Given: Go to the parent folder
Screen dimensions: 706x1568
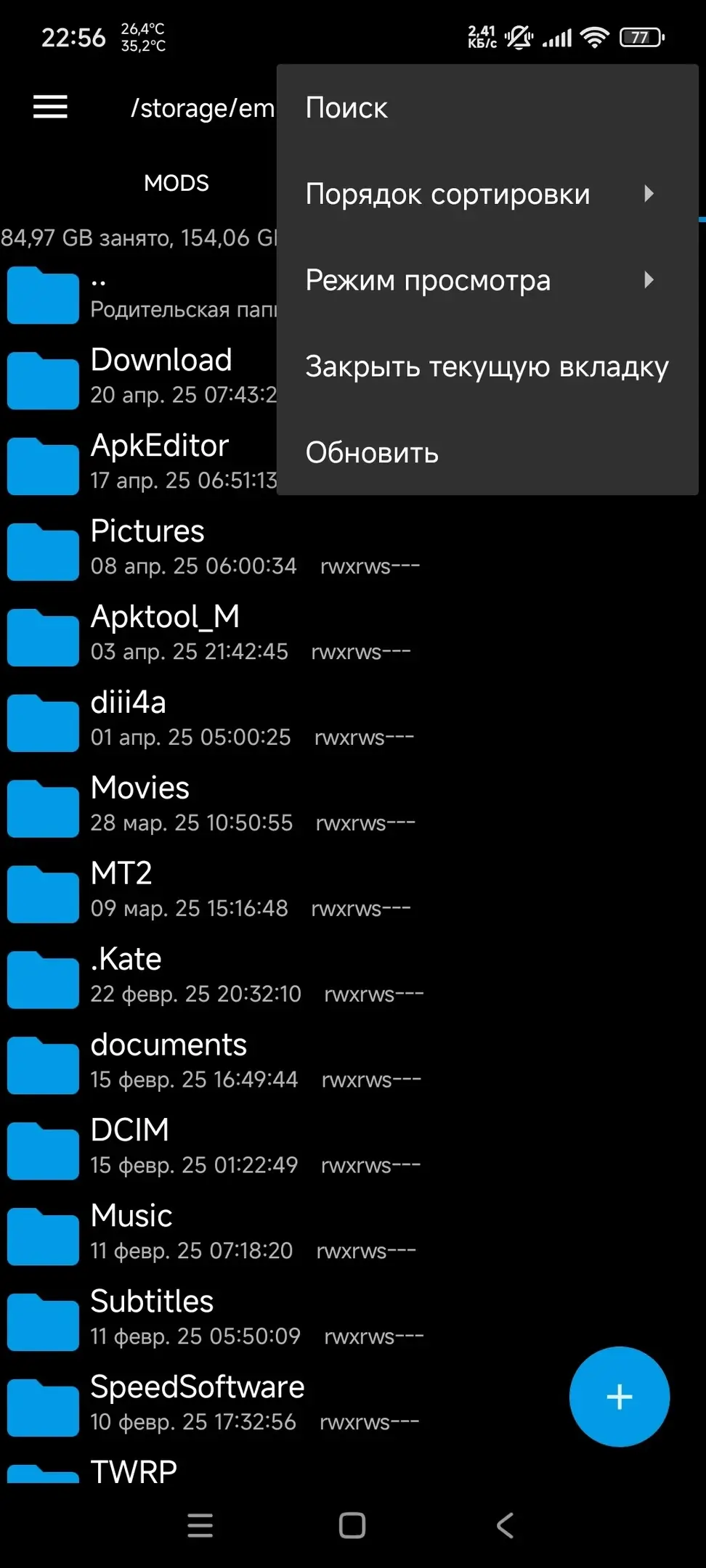Looking at the screenshot, I should tap(138, 295).
